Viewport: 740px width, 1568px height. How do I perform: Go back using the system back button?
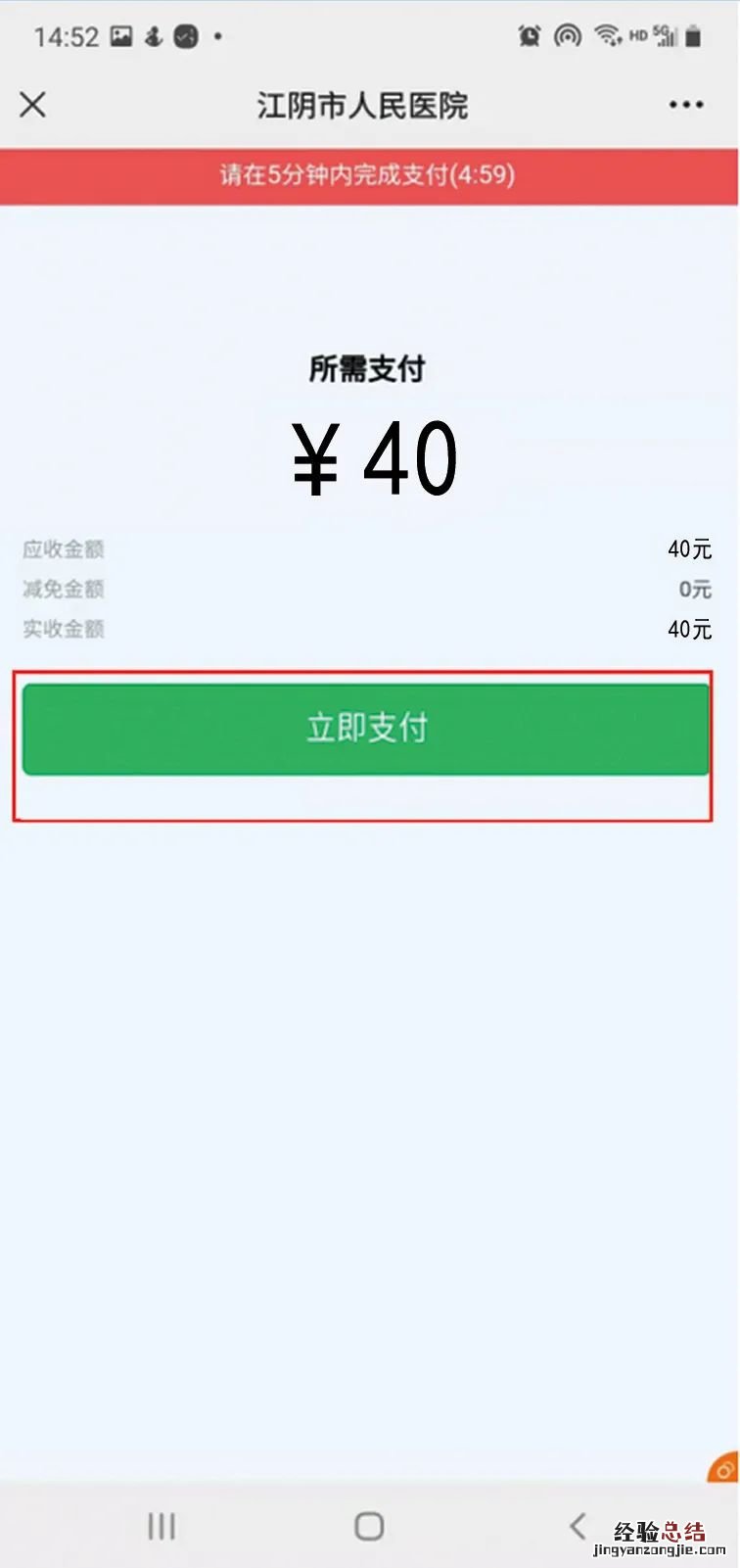(x=578, y=1525)
